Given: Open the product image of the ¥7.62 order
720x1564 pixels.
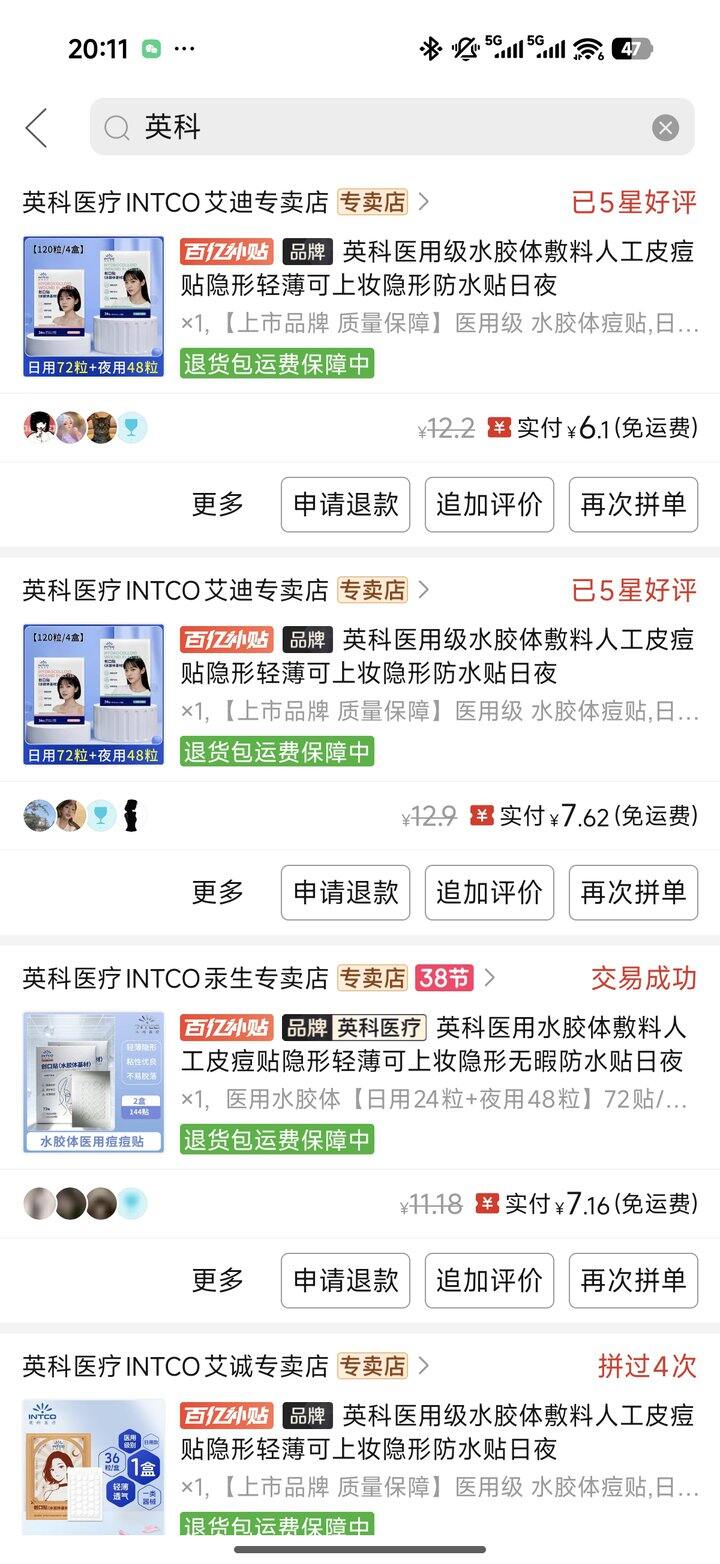Looking at the screenshot, I should [93, 694].
